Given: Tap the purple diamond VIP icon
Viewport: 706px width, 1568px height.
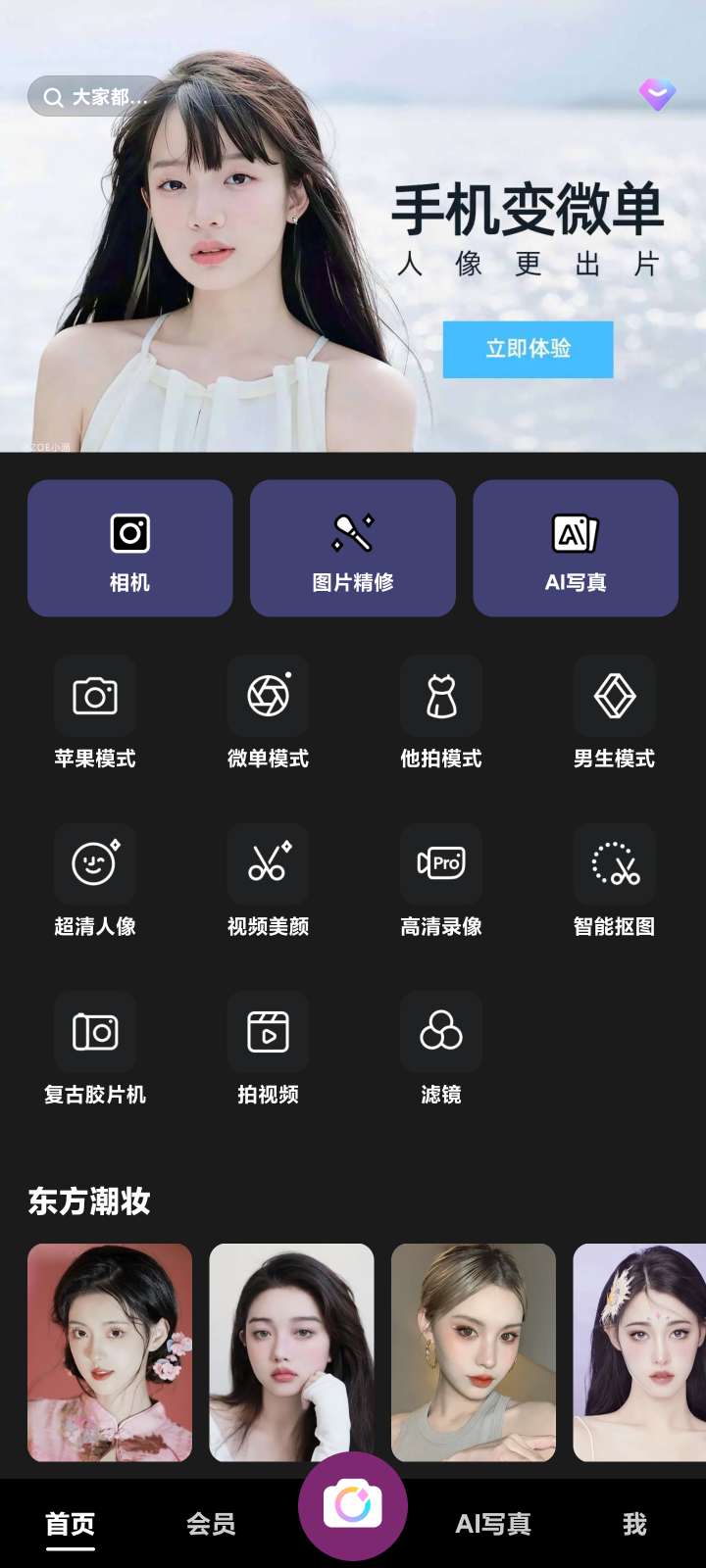Looking at the screenshot, I should [657, 94].
